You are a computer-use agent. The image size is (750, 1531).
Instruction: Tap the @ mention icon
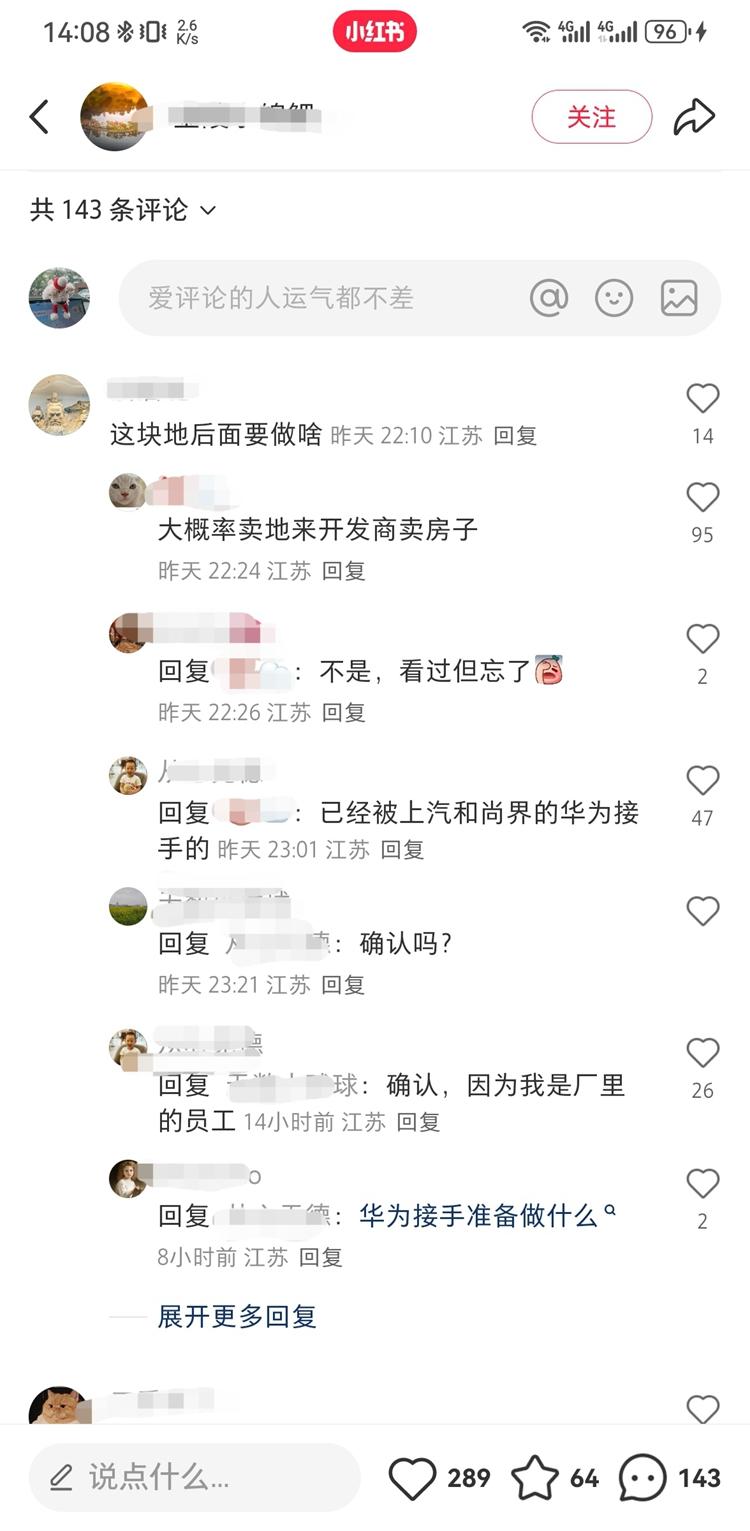(x=549, y=298)
